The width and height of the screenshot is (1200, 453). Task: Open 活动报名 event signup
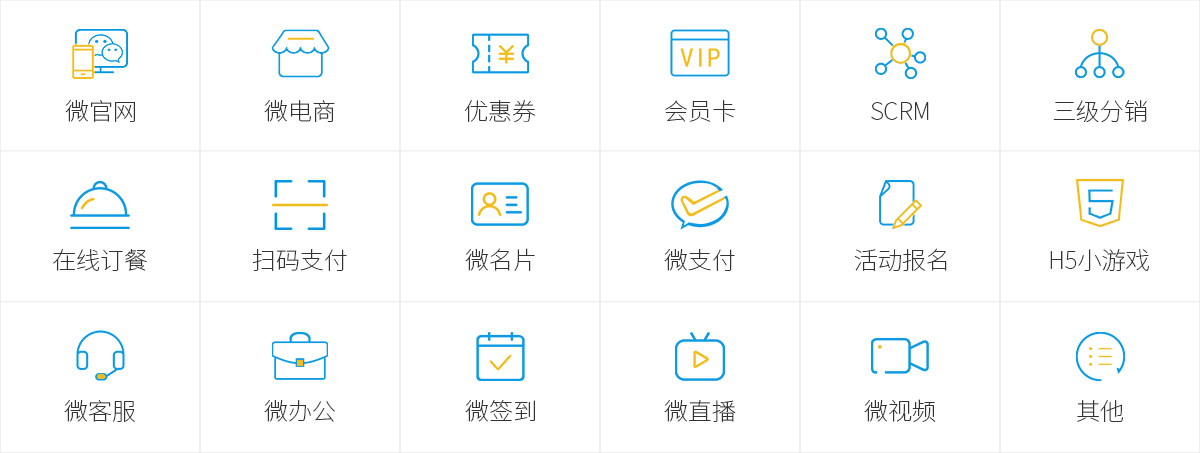click(x=900, y=226)
